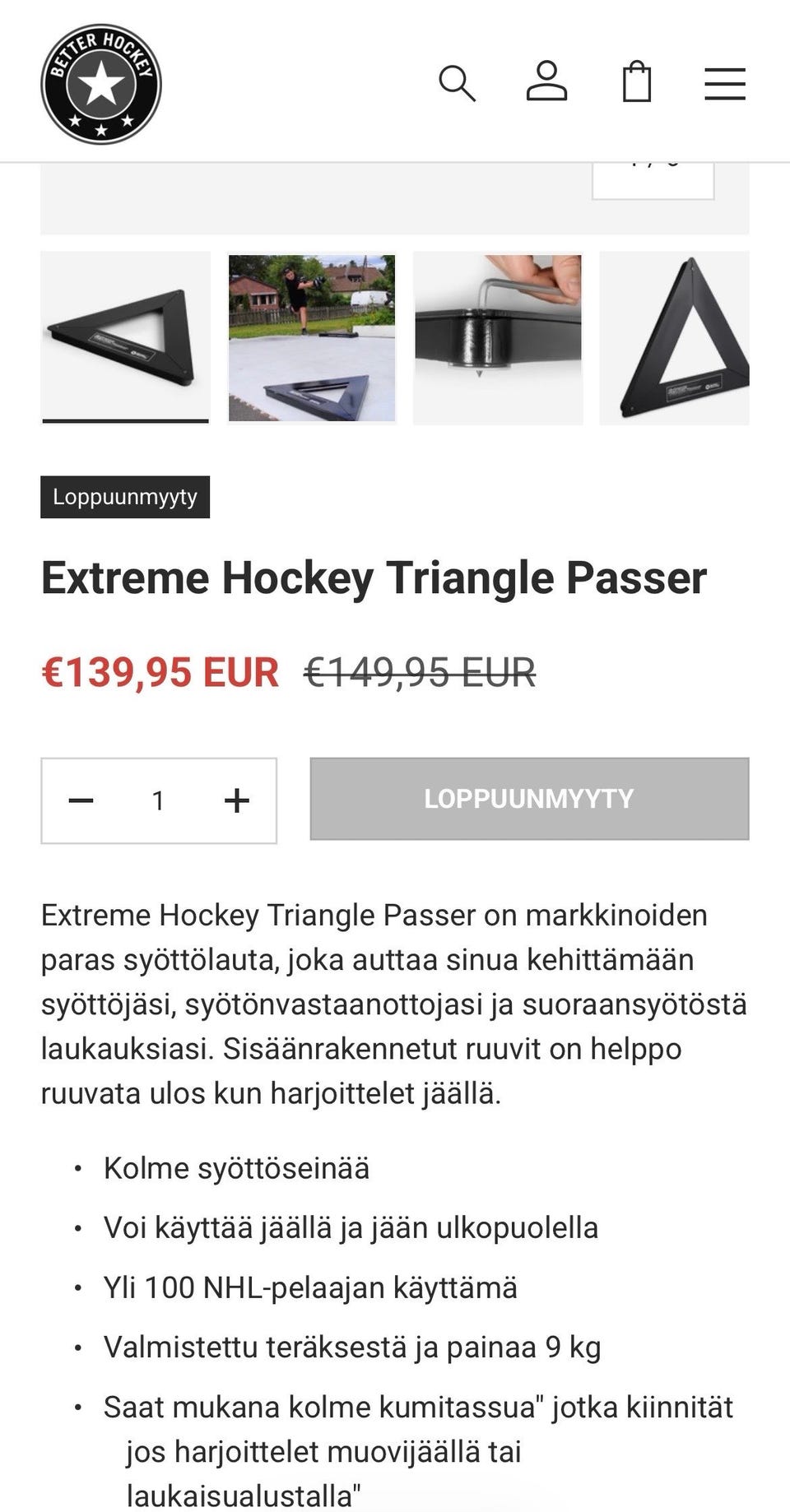This screenshot has width=790, height=1512.
Task: Open the account profile icon
Action: click(x=546, y=82)
